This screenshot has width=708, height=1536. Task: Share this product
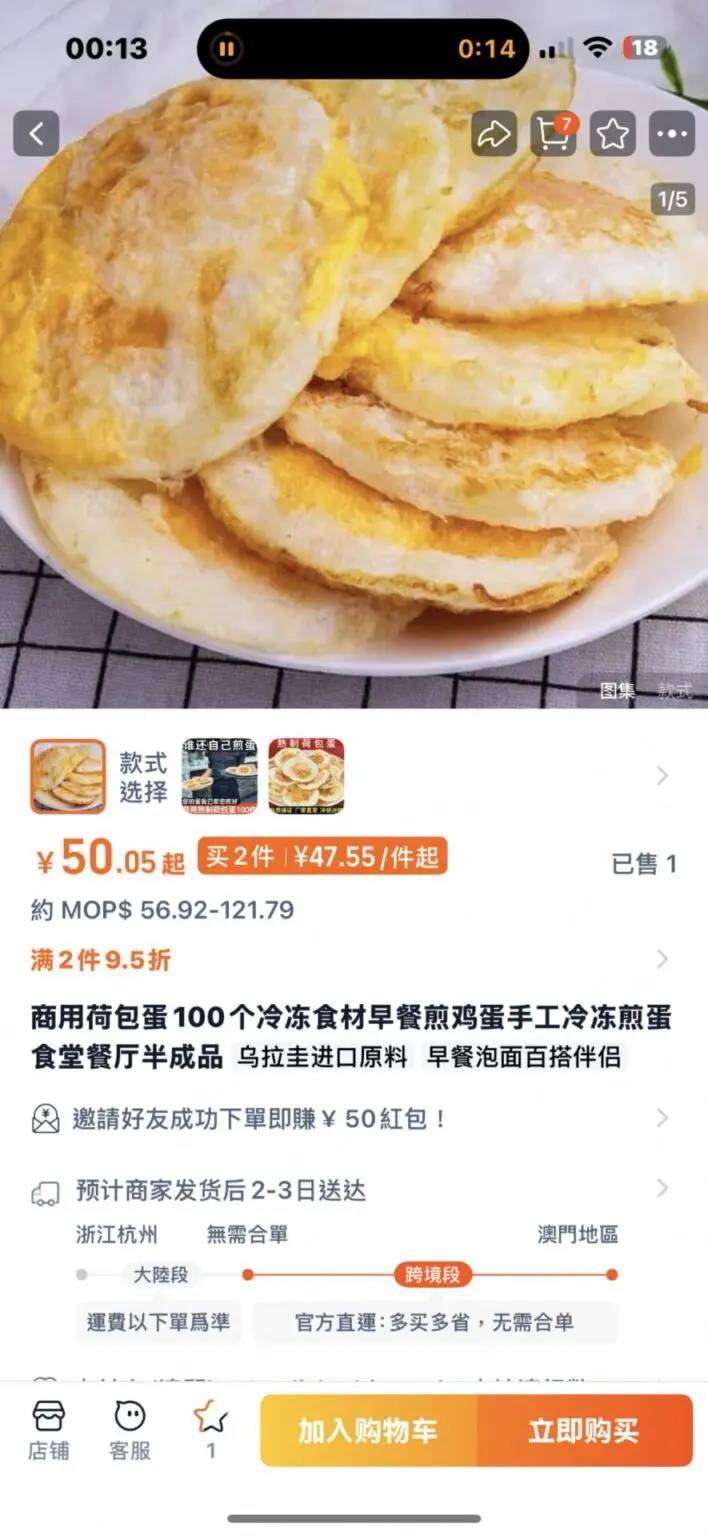click(494, 134)
